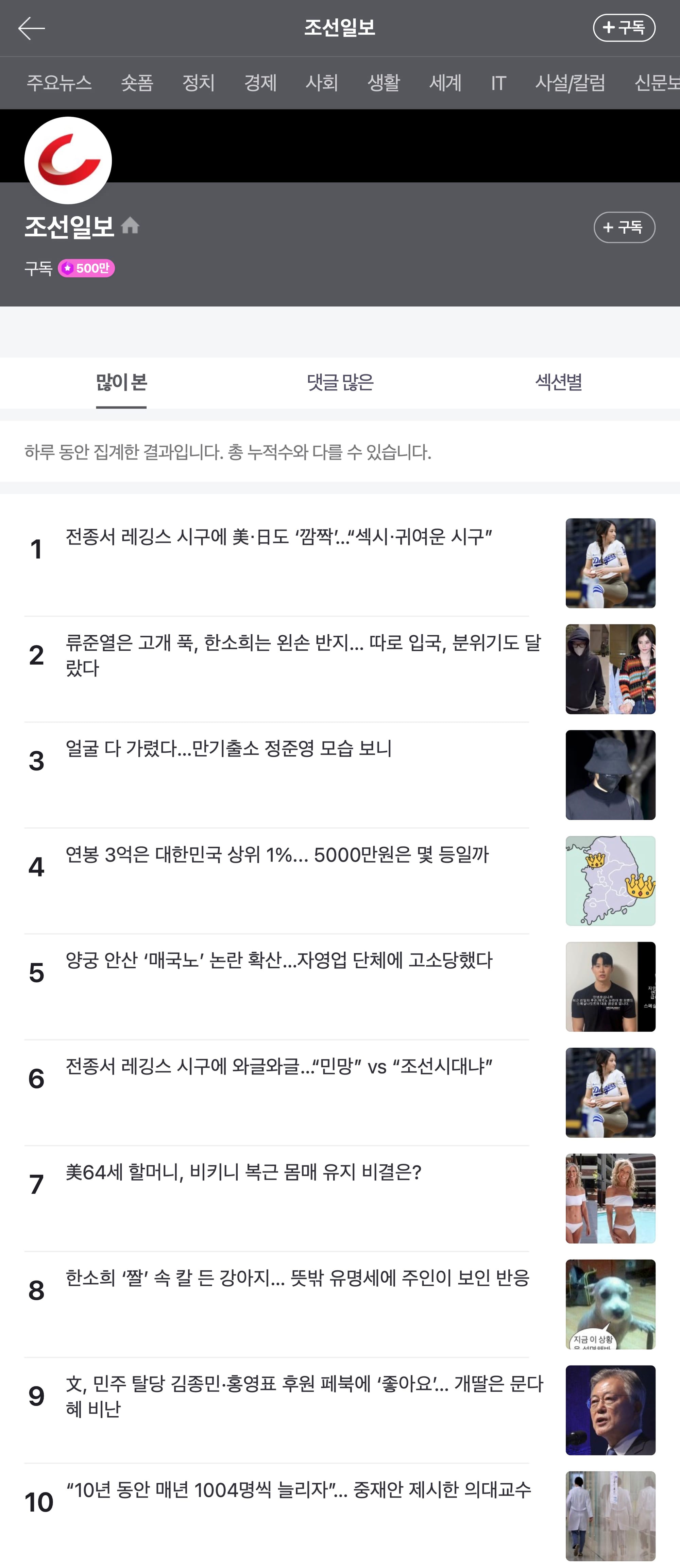Open the home icon next to 조선일보
The image size is (680, 1568).
[x=130, y=226]
